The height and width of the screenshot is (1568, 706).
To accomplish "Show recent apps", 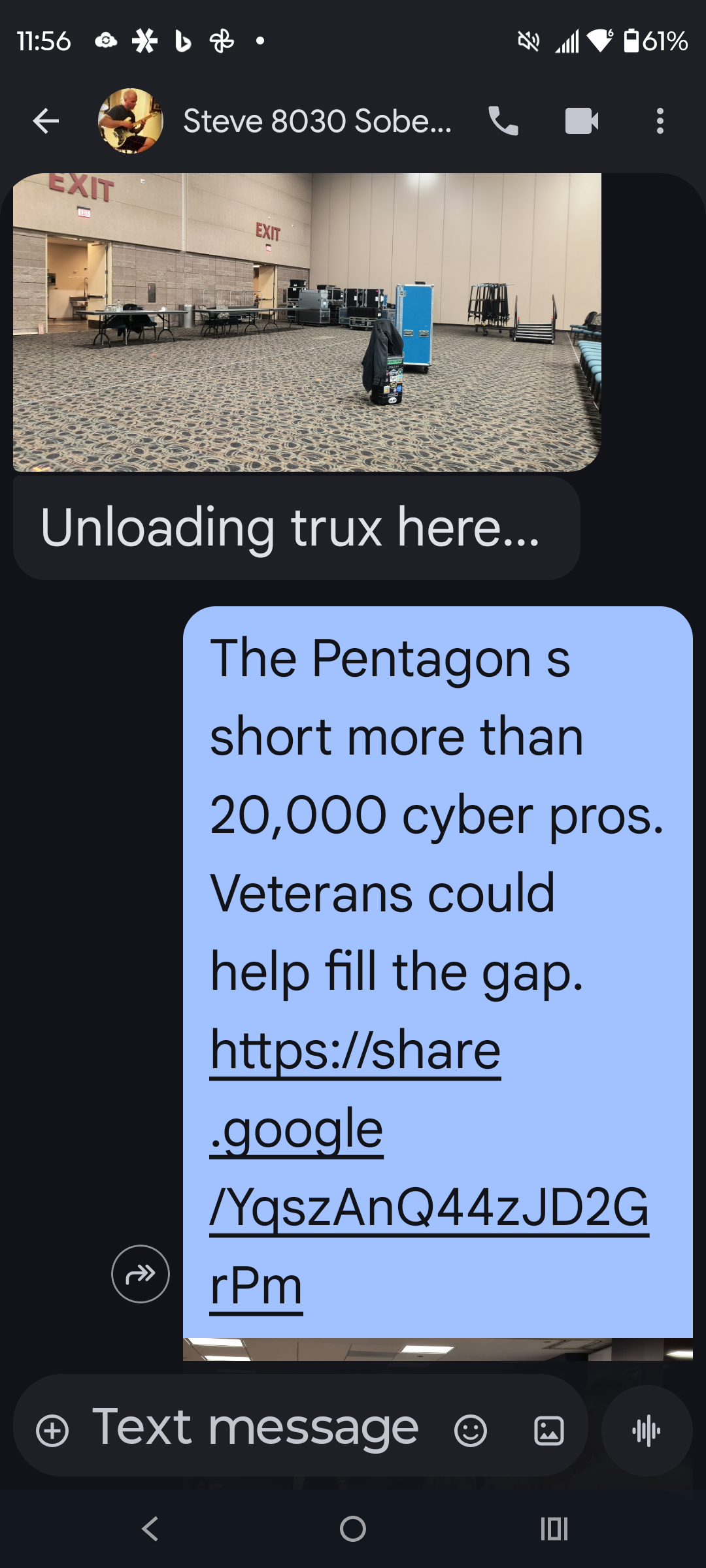I will tap(554, 1529).
